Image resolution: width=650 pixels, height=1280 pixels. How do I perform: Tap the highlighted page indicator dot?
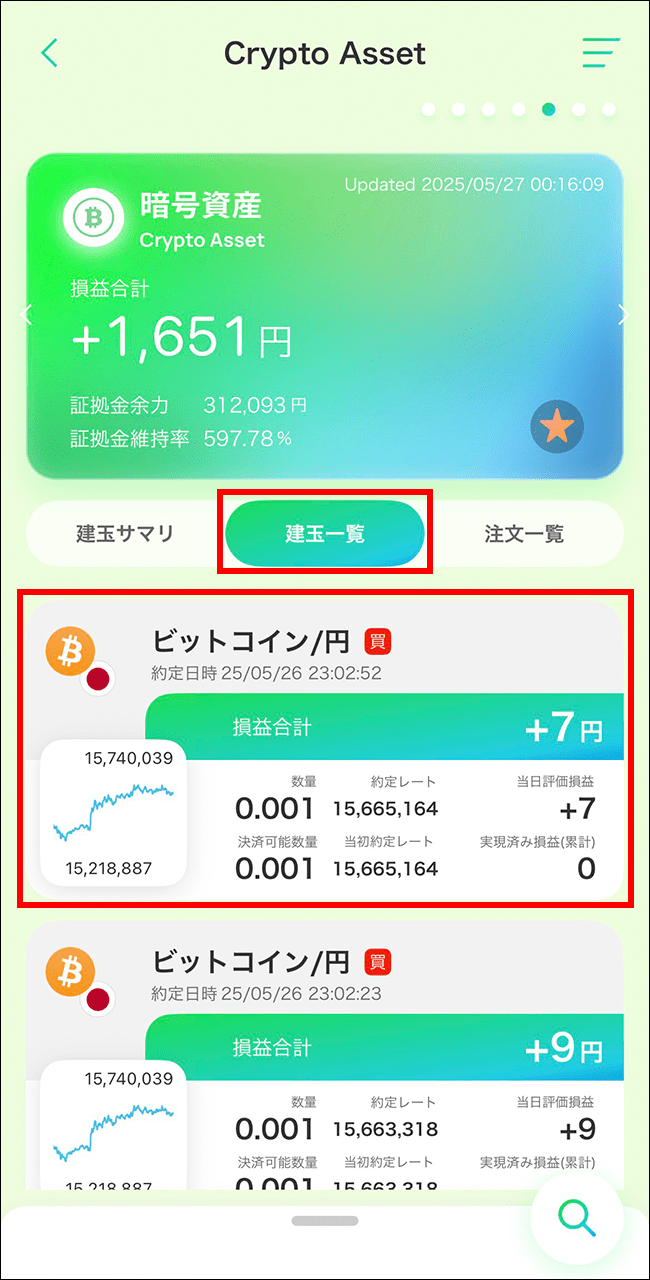pyautogui.click(x=549, y=109)
